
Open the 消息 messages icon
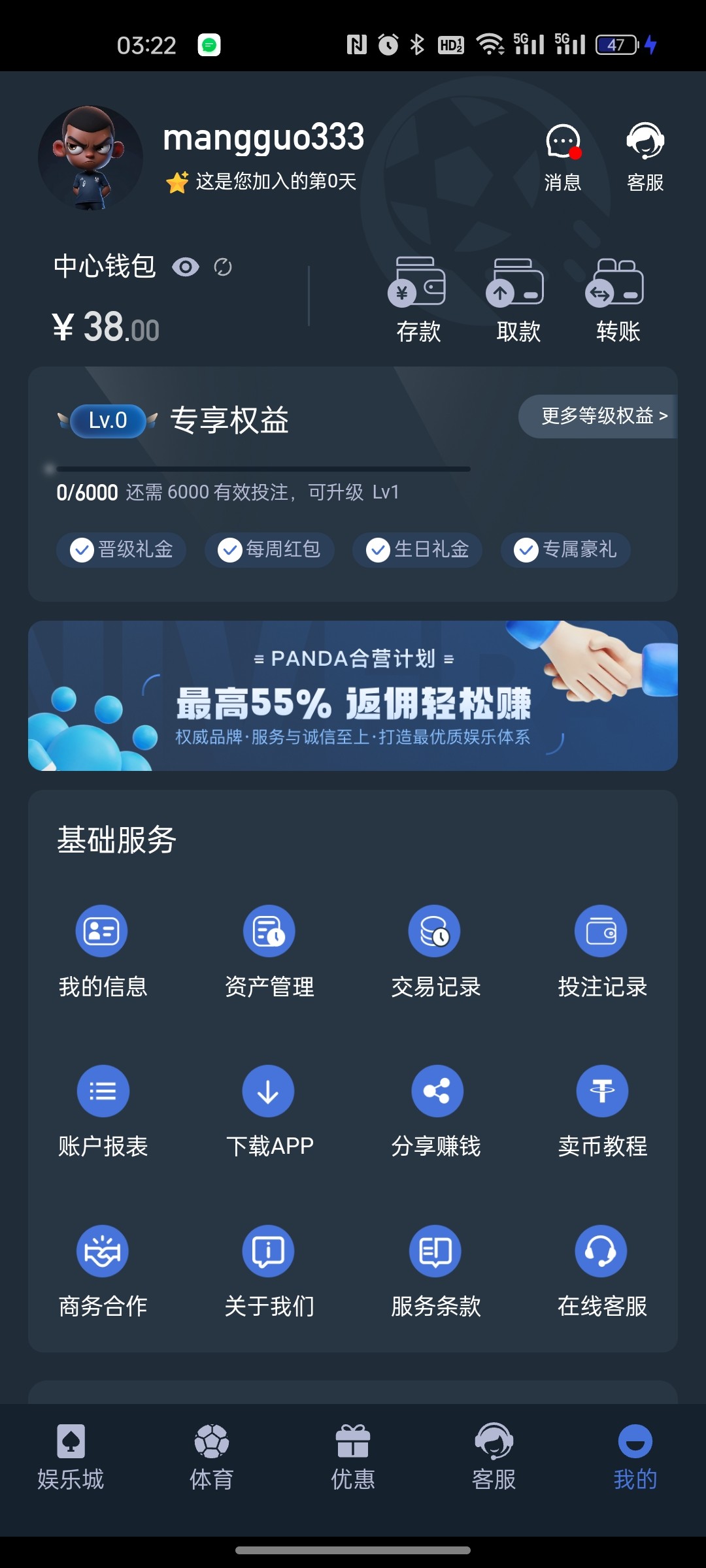(563, 157)
